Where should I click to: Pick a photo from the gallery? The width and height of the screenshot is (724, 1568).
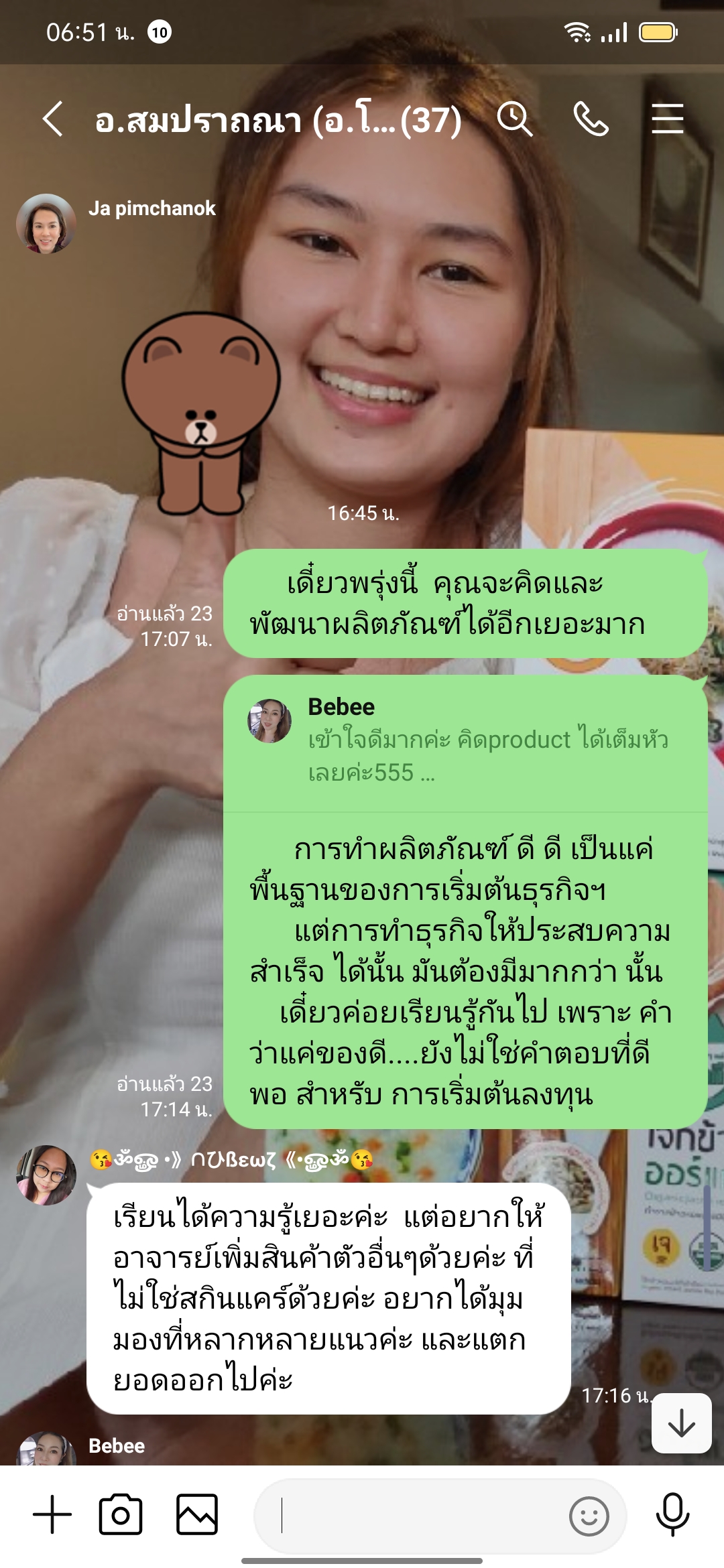[x=197, y=1514]
